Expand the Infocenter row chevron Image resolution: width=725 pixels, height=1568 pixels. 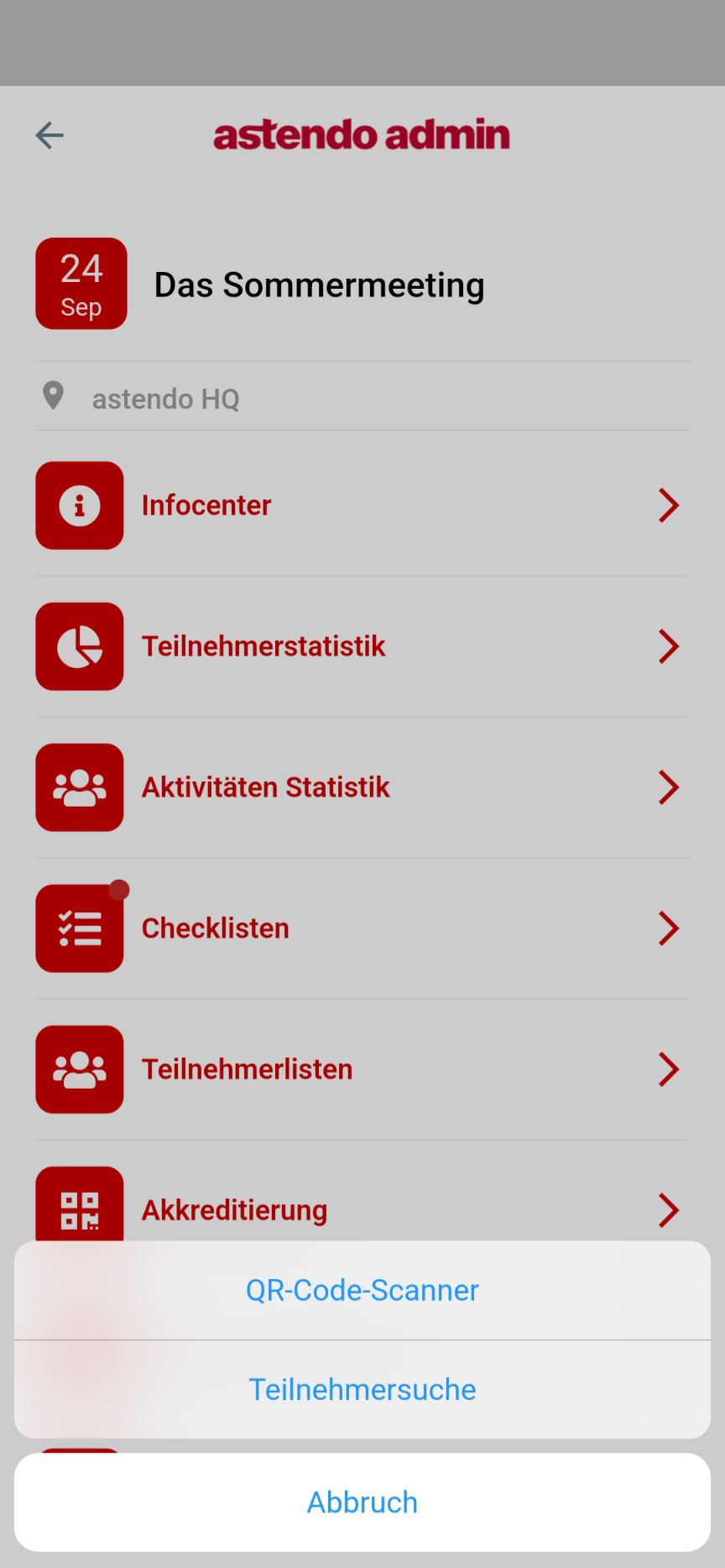[669, 504]
